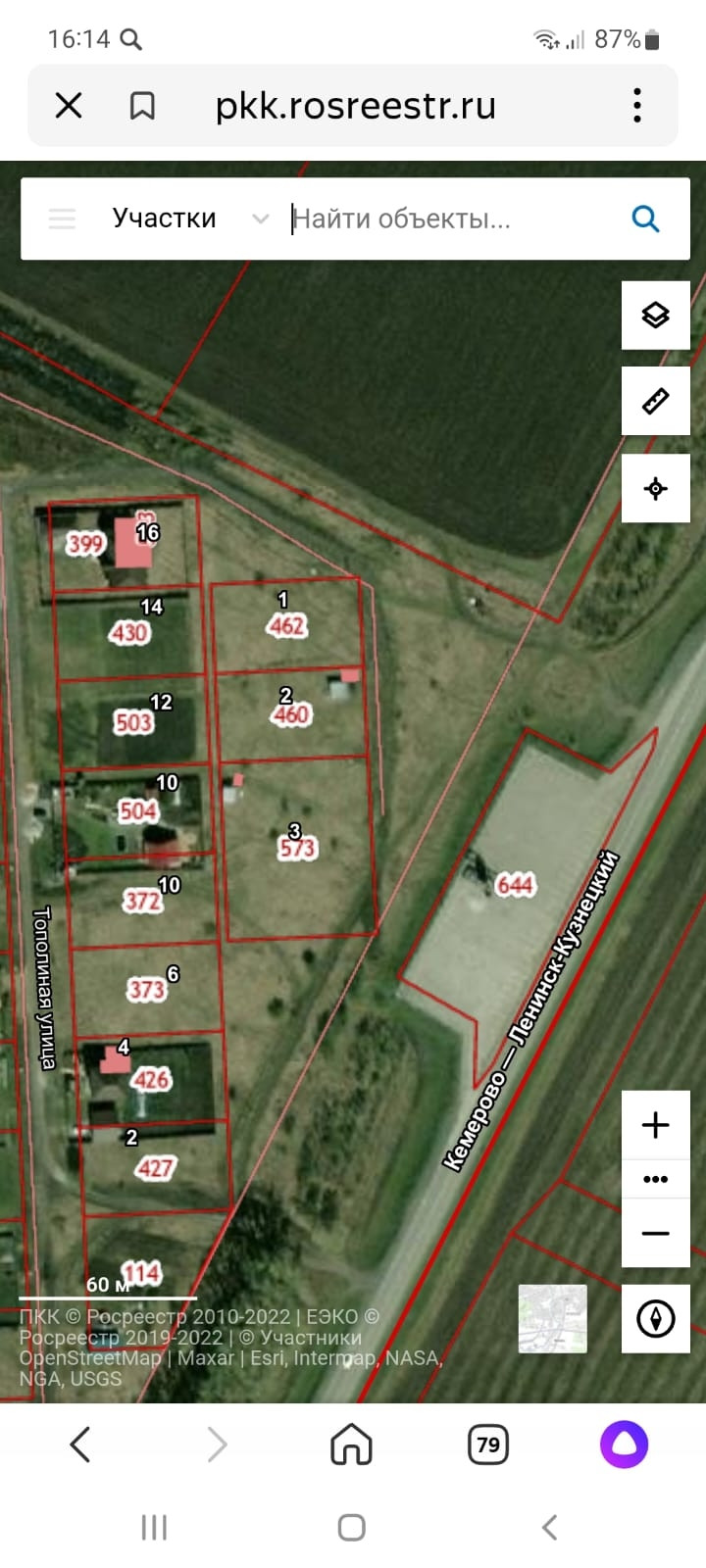
Task: Activate the ruler measurement tool
Action: coord(655,401)
